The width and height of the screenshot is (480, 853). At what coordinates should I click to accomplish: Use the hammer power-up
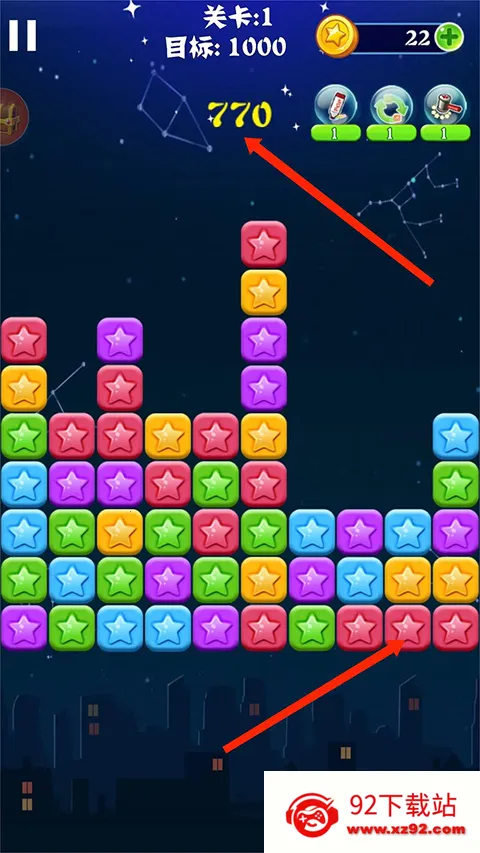(x=446, y=105)
